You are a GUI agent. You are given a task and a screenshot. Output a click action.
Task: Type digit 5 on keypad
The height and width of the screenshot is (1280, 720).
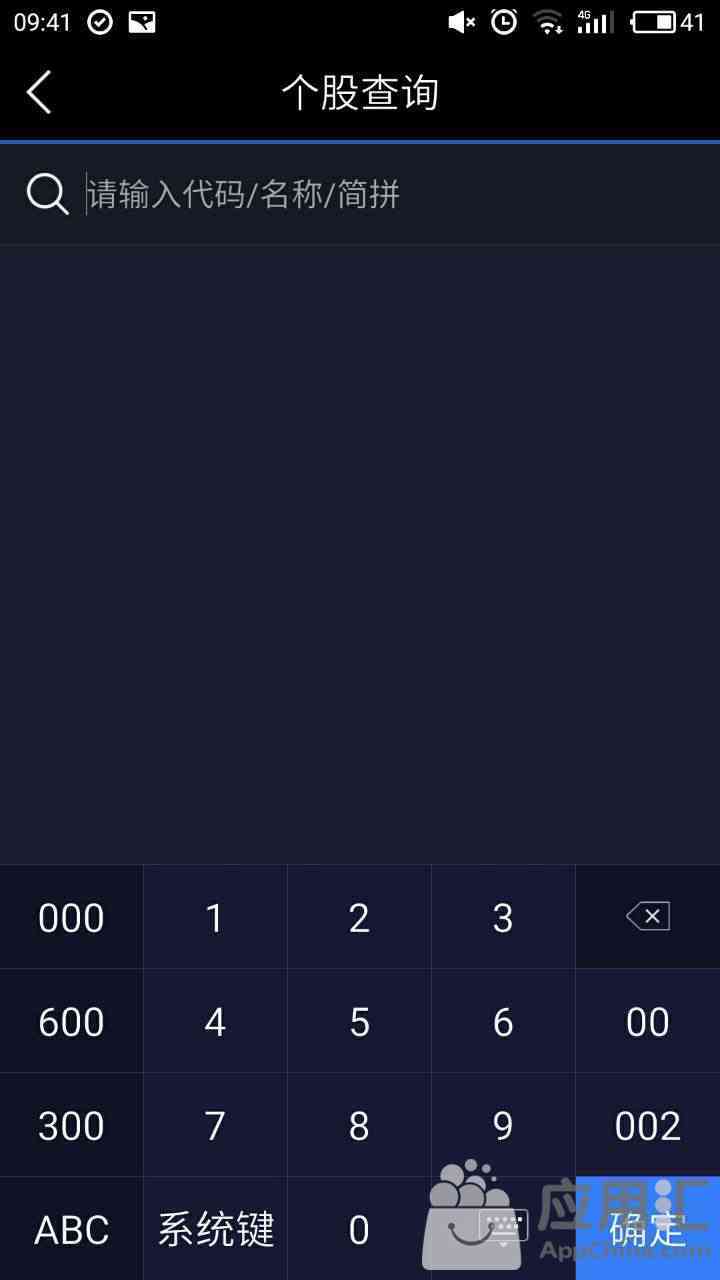point(359,1021)
